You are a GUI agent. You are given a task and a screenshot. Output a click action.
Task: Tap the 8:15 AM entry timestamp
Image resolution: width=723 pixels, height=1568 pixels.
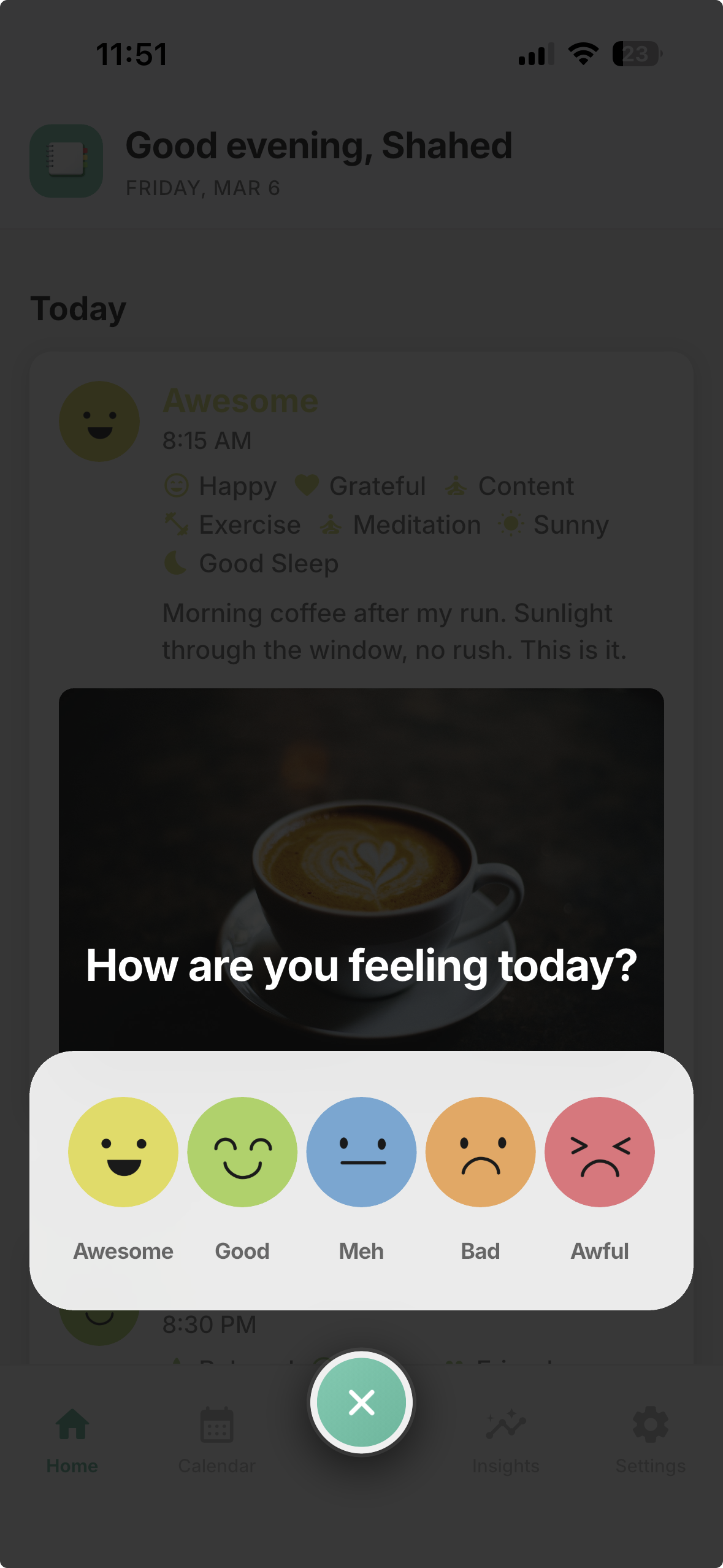[x=206, y=440]
